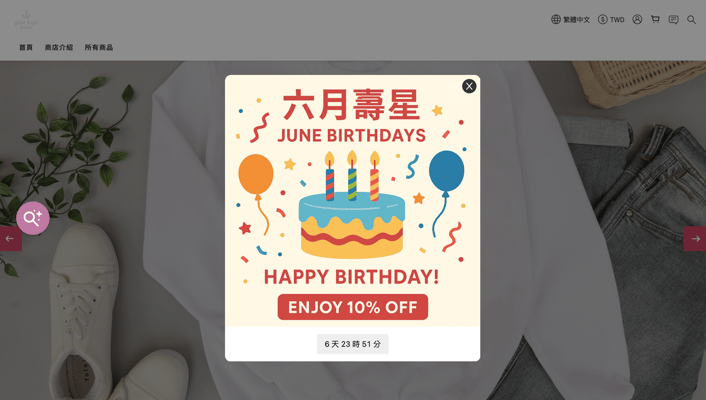
Task: Close the June birthdays popup
Action: coord(469,86)
